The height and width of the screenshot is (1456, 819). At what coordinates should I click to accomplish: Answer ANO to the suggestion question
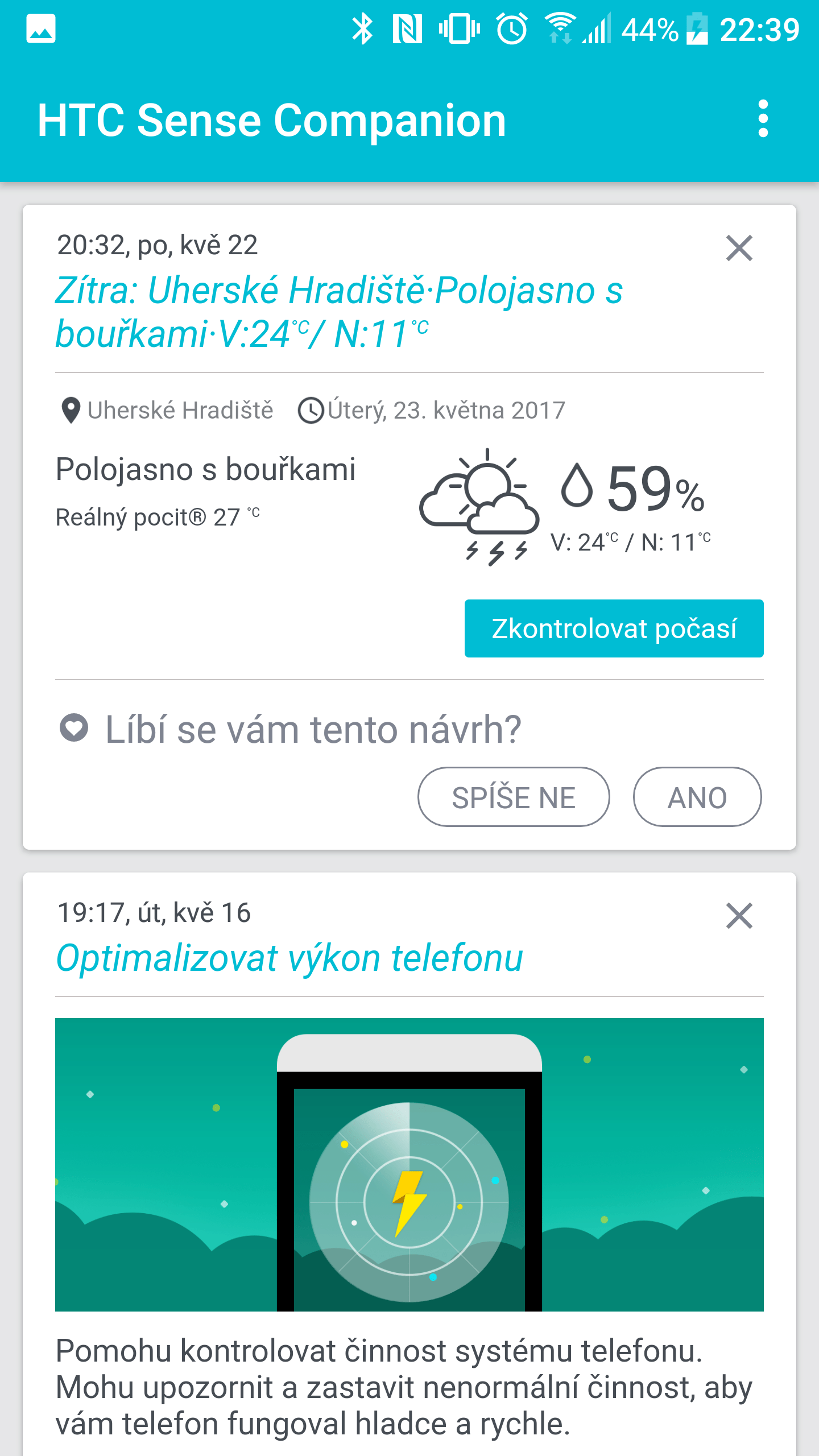[x=697, y=797]
